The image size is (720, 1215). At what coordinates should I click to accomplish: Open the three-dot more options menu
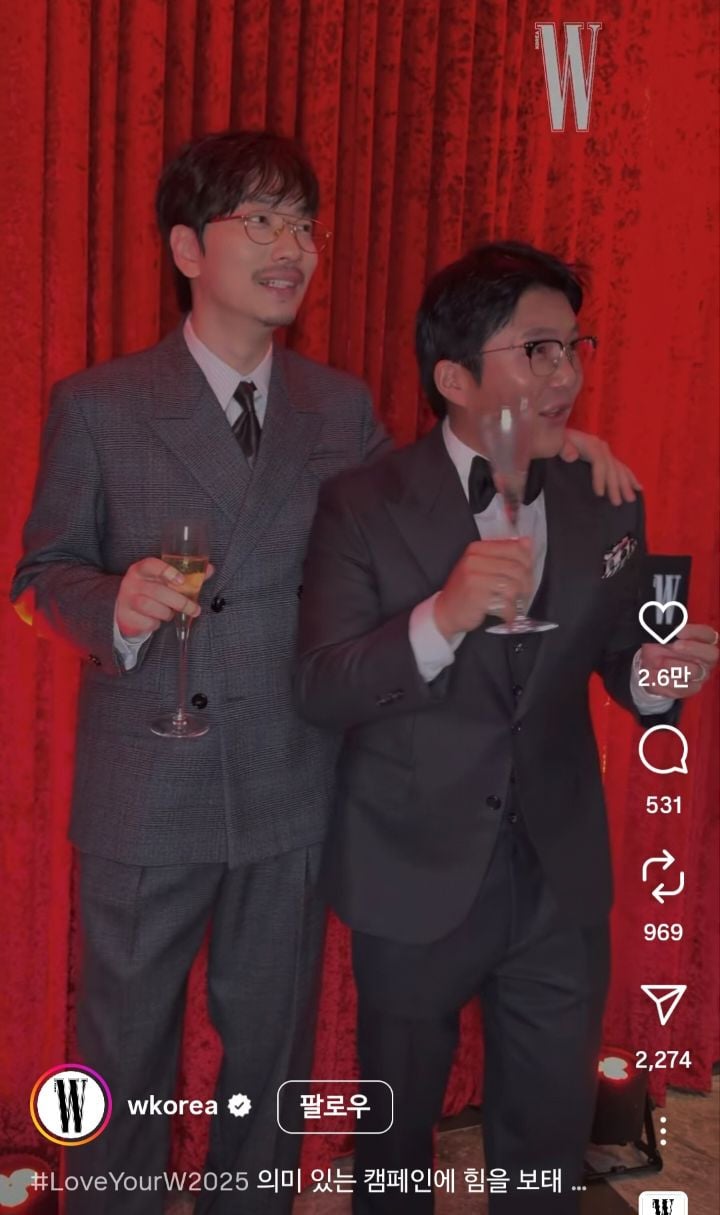point(662,1131)
